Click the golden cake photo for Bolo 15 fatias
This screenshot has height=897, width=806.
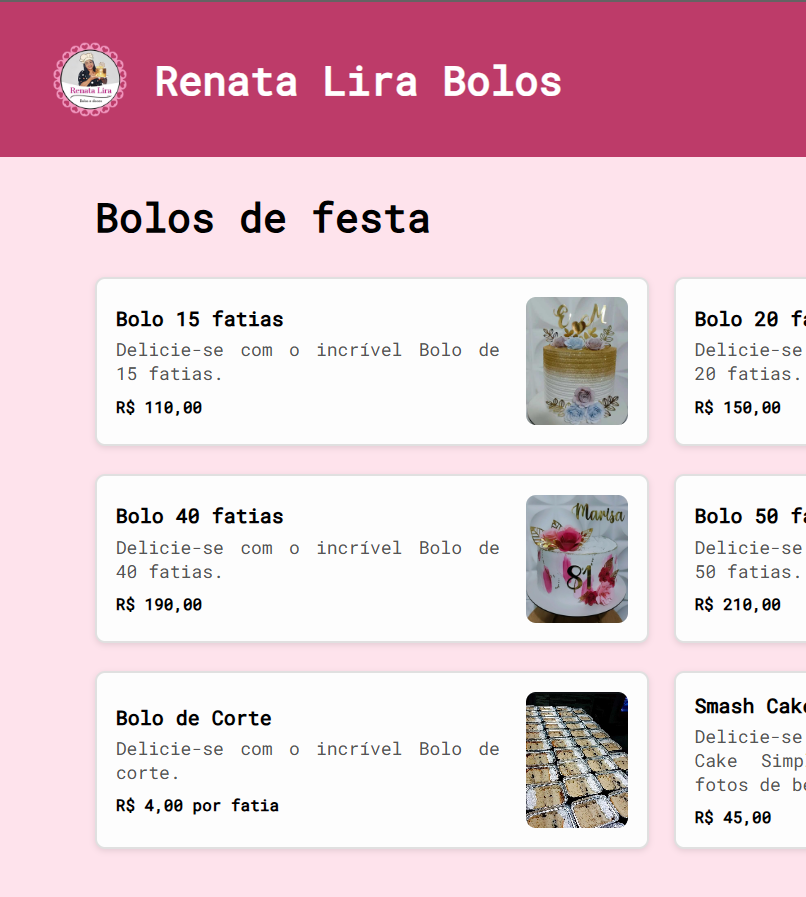coord(577,360)
